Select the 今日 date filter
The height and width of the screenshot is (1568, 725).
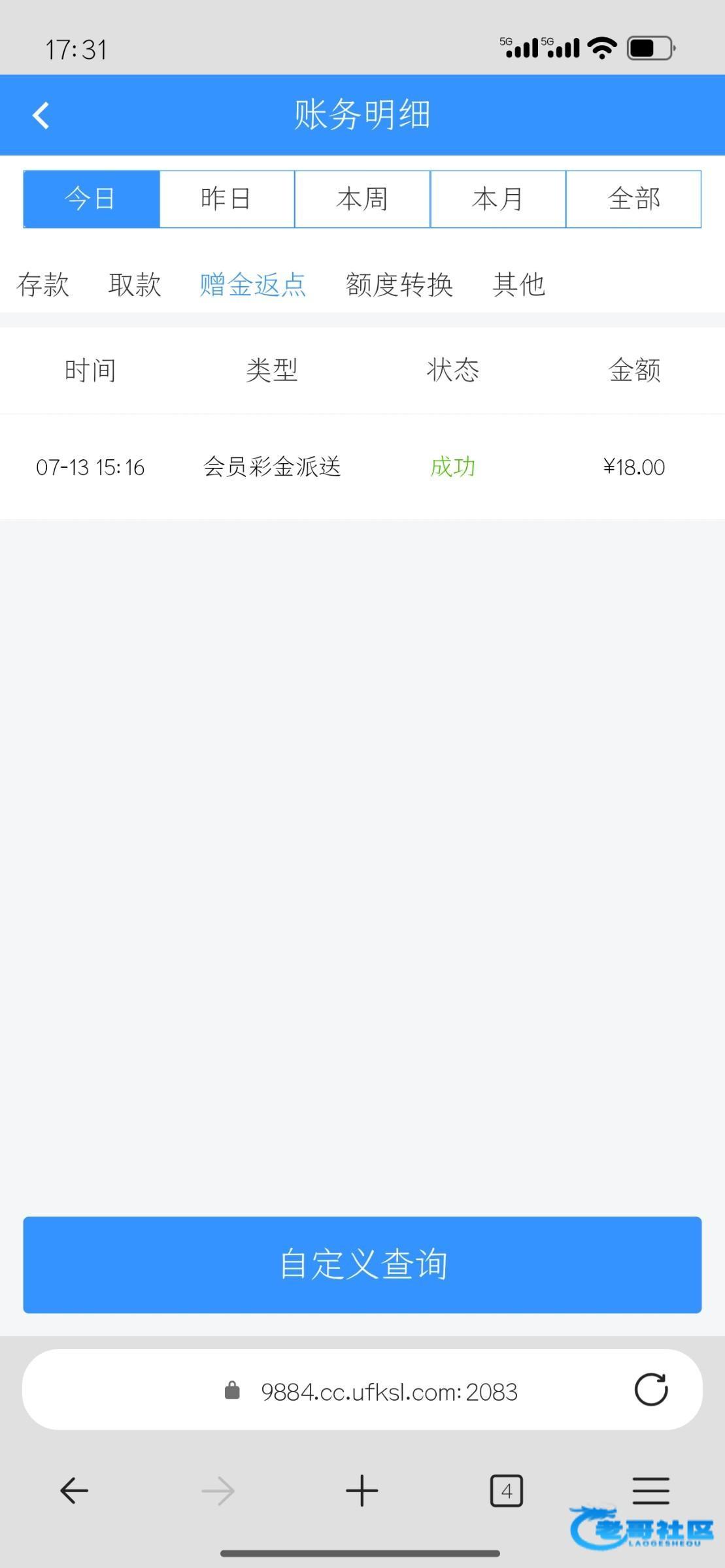point(92,199)
